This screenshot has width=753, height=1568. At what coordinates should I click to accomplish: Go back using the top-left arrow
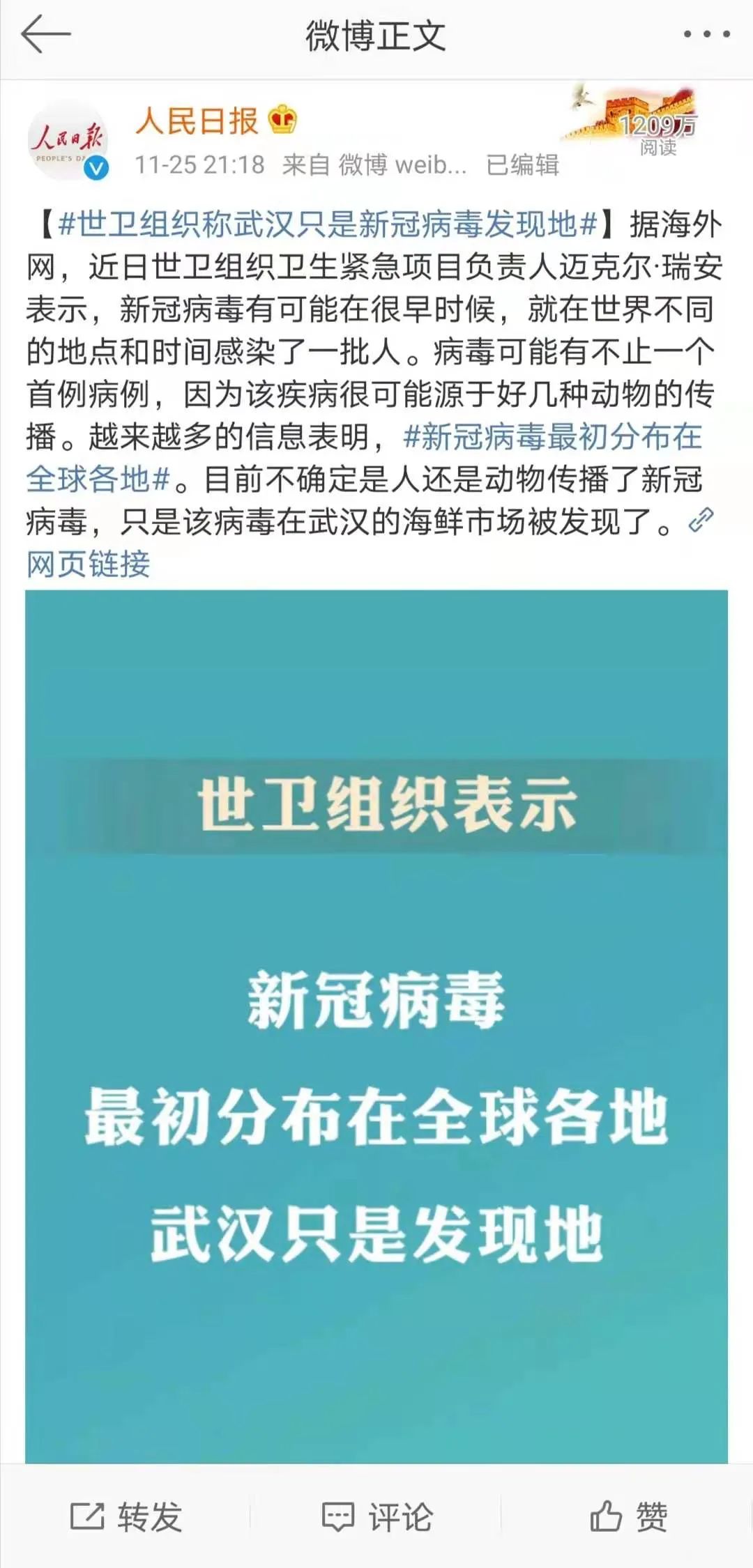pyautogui.click(x=45, y=35)
